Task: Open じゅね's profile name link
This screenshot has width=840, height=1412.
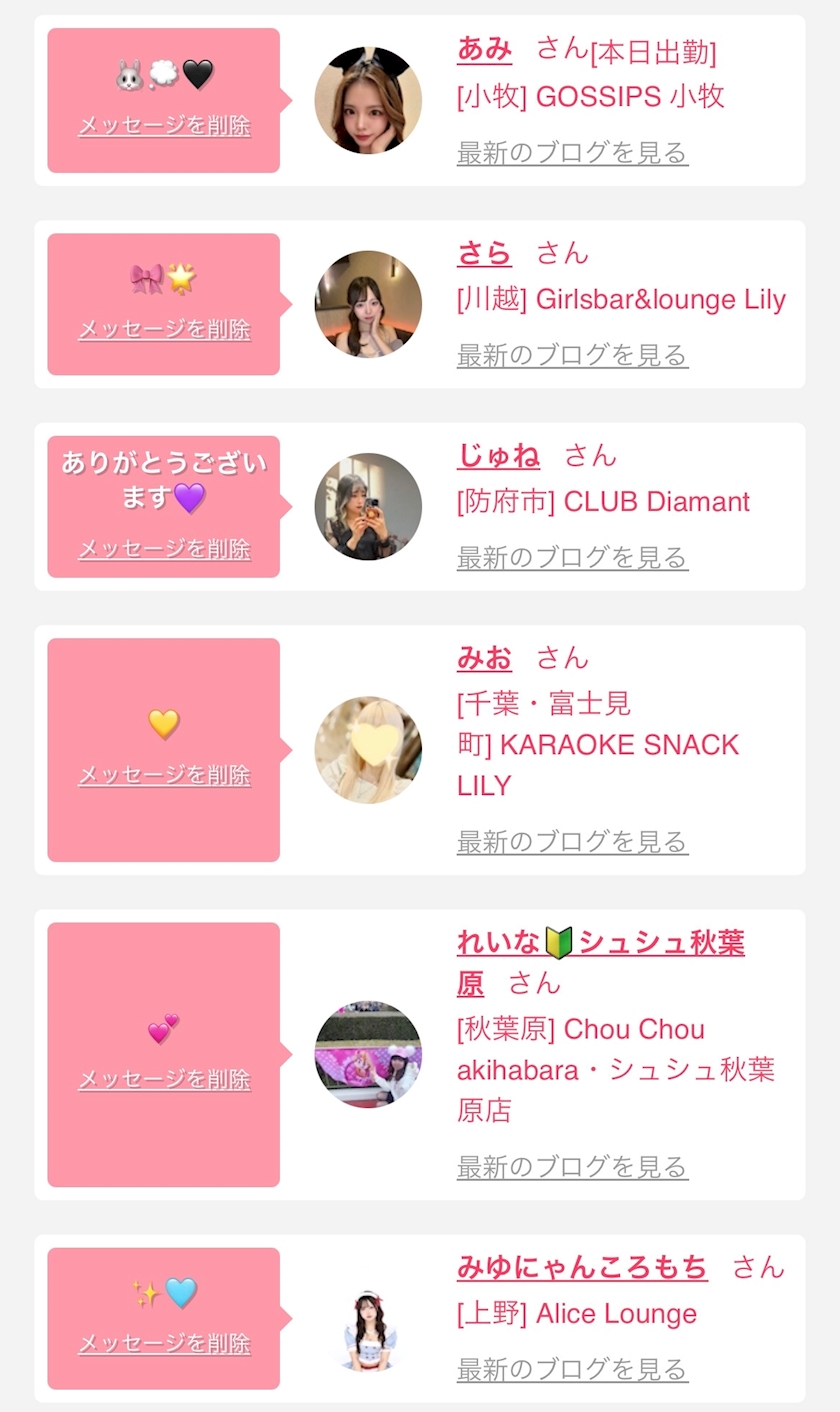Action: tap(498, 455)
